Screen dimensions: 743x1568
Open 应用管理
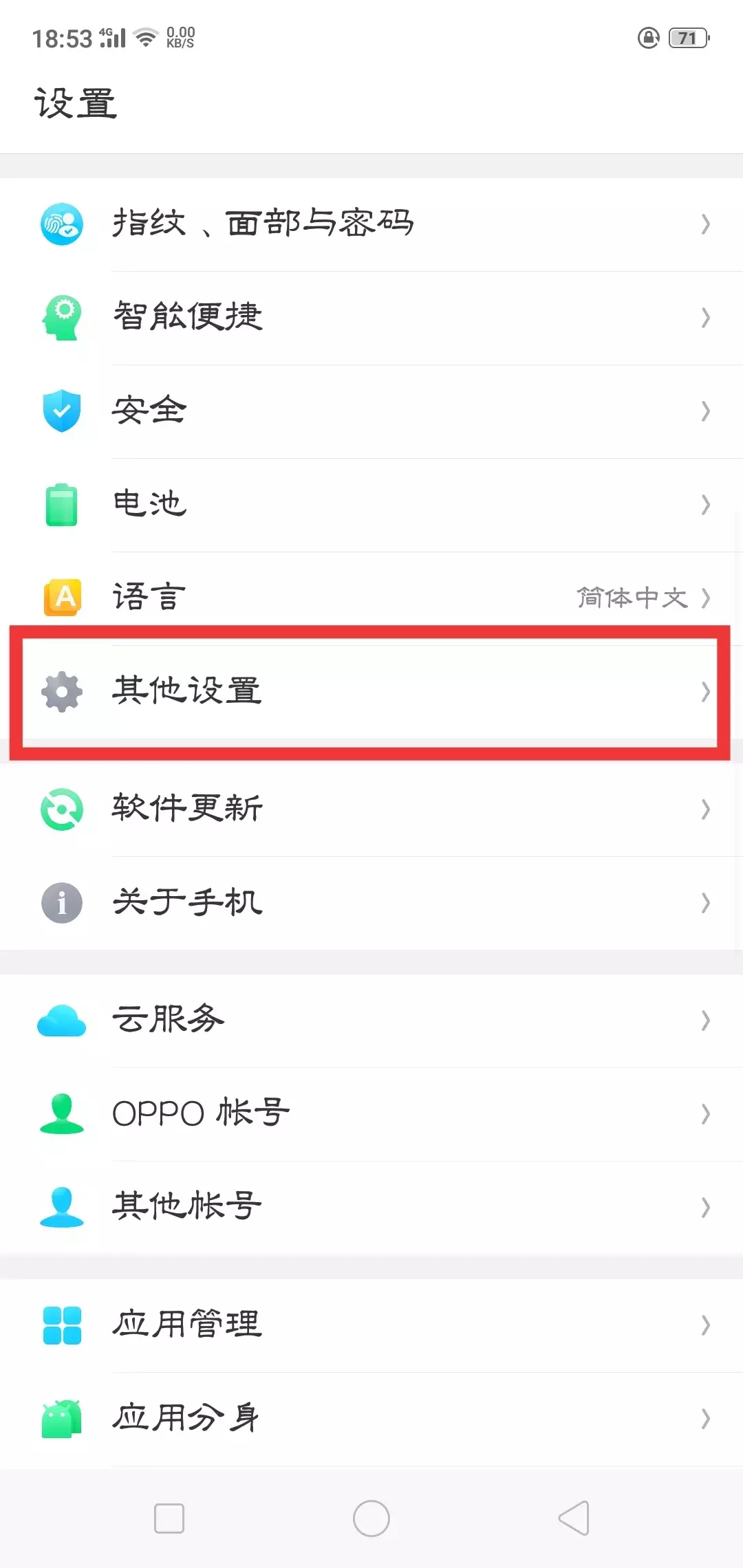point(371,1325)
